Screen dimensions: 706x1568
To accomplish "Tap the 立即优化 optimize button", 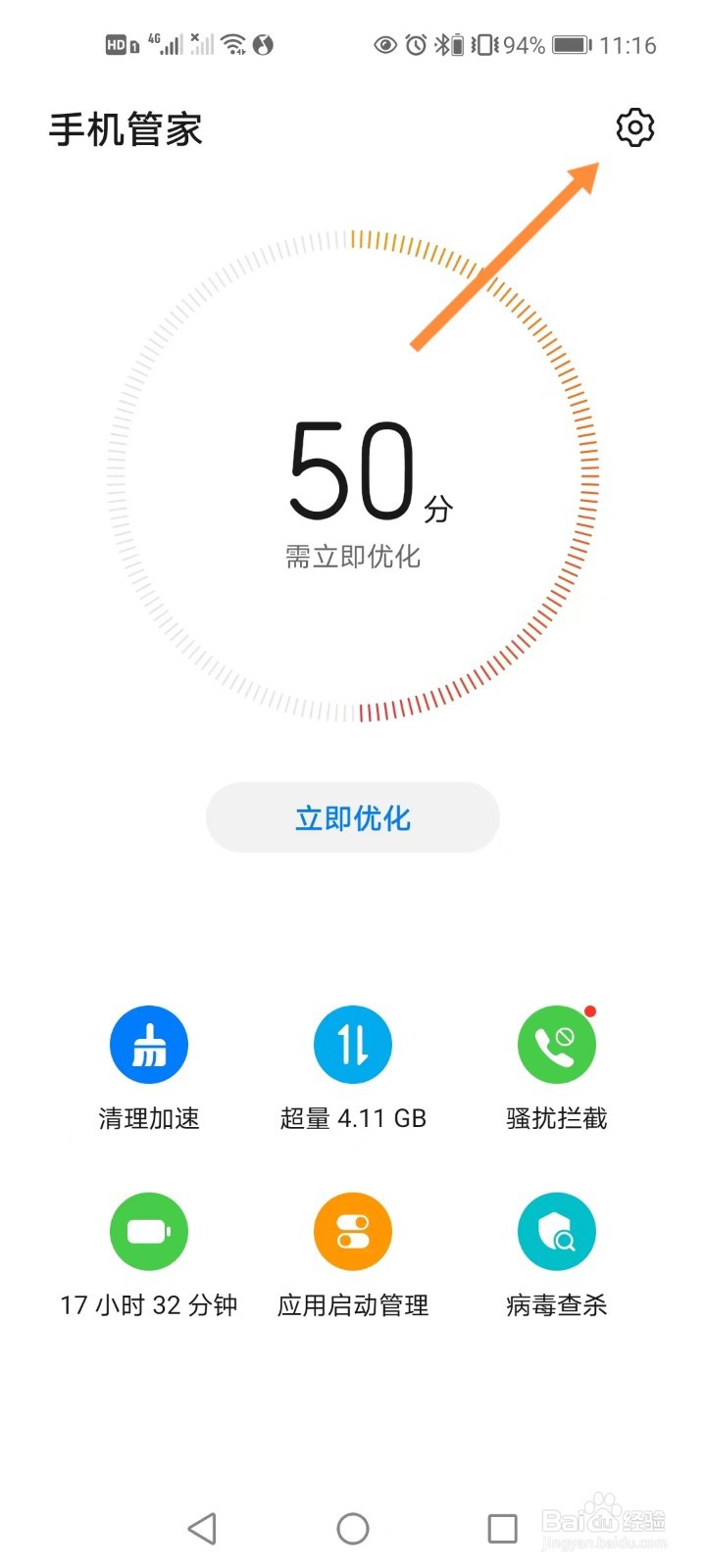I will point(352,816).
